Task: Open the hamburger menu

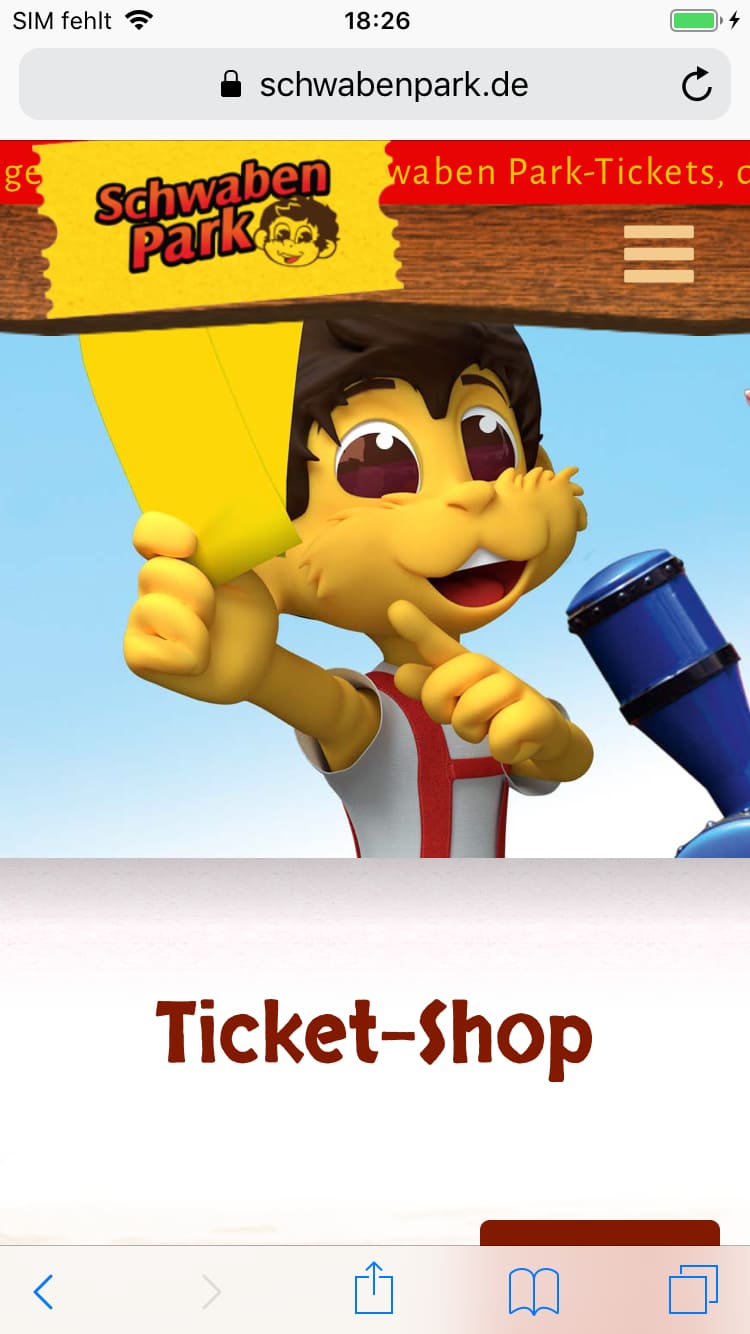Action: (658, 254)
